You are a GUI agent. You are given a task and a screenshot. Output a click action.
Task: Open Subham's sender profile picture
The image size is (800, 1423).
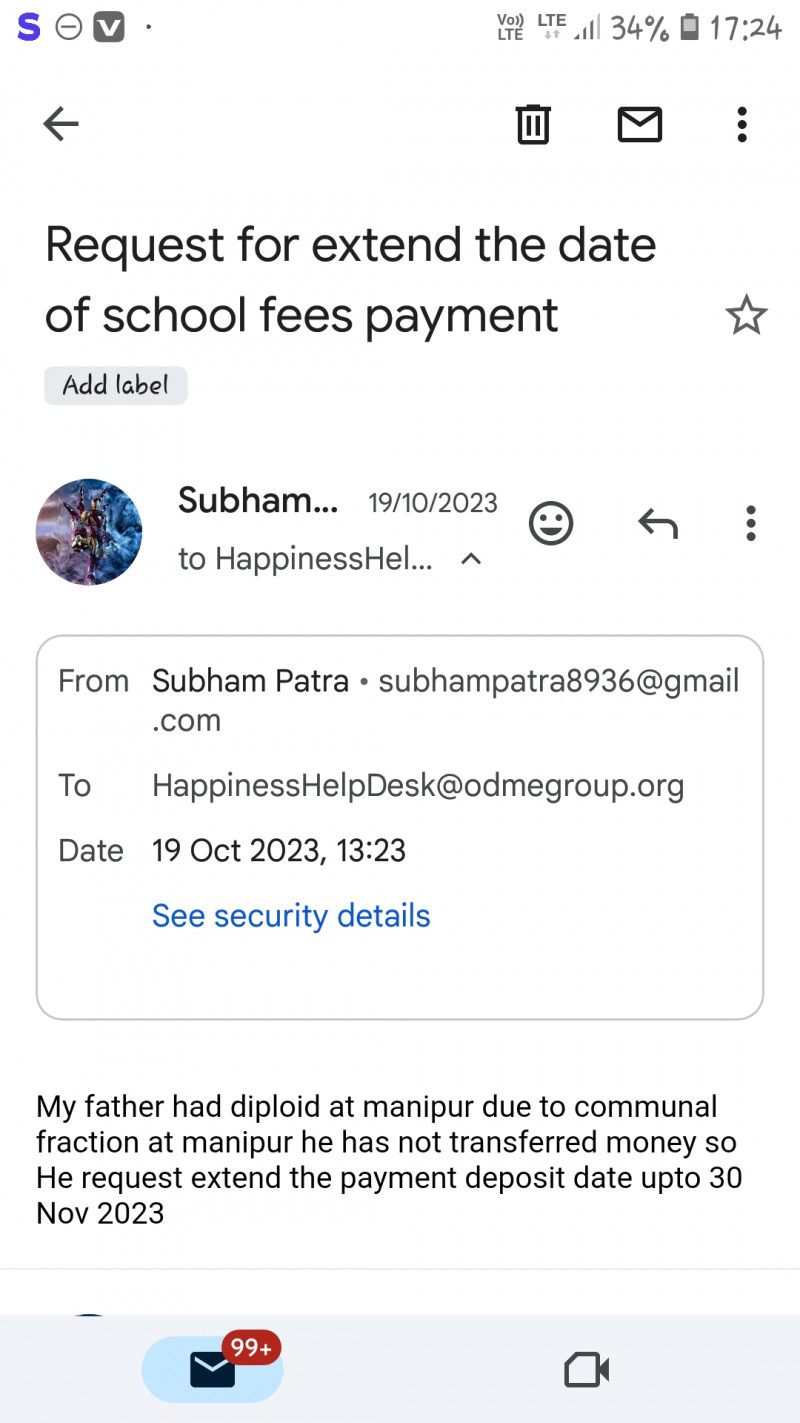point(89,531)
